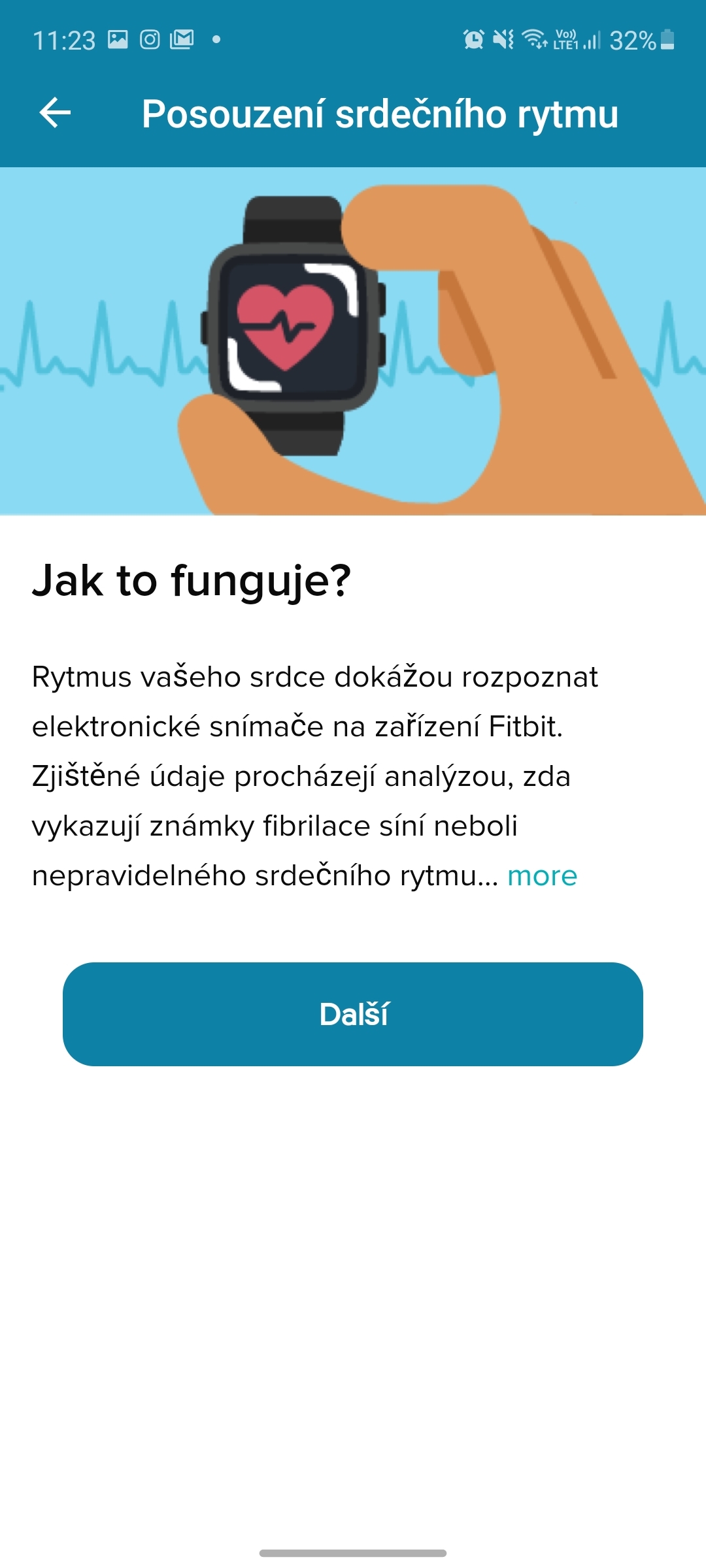The image size is (706, 1568).
Task: Tap the vibrate mode status icon
Action: point(501,39)
